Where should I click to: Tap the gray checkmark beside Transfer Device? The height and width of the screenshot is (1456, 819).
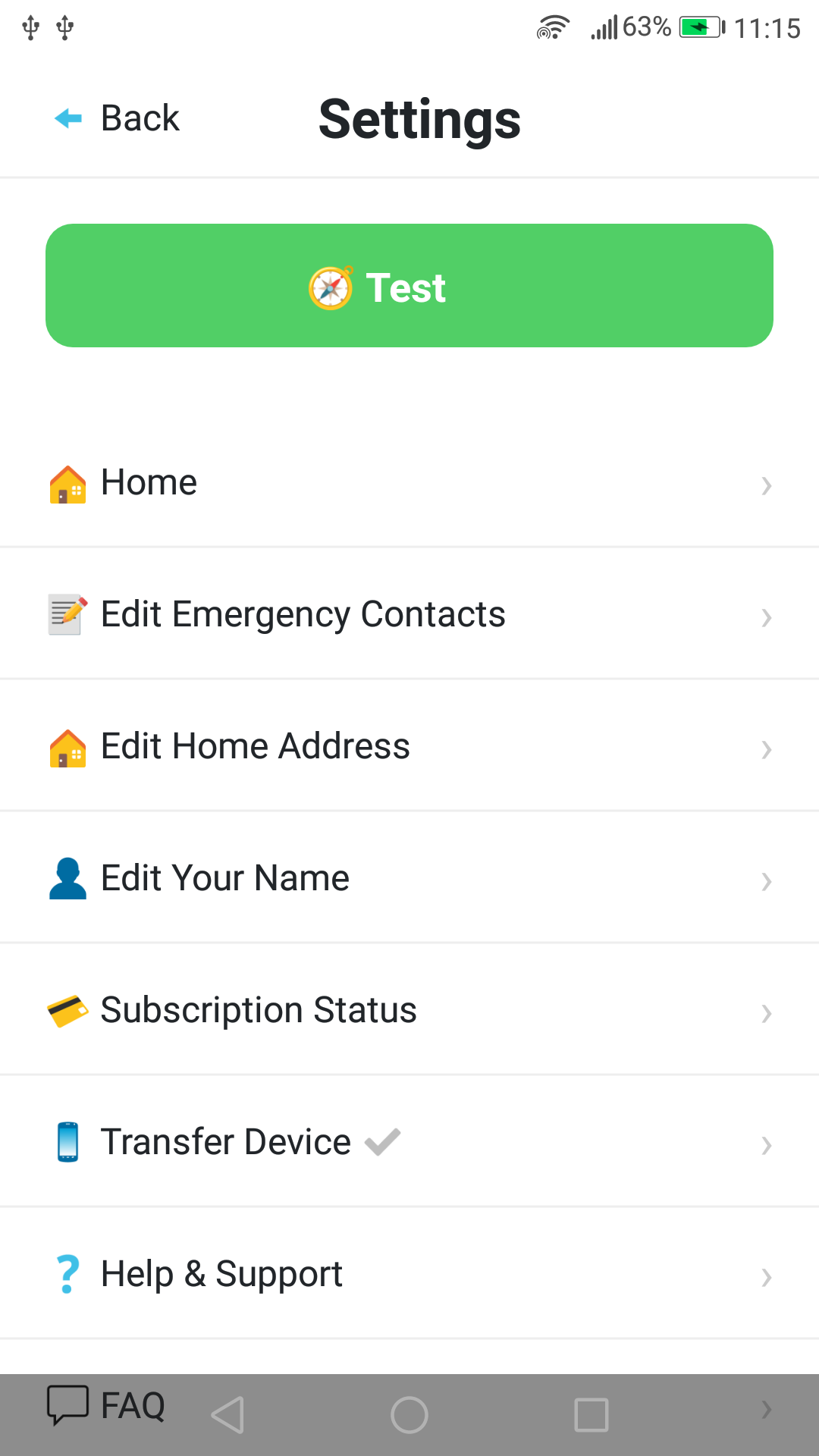(x=382, y=1141)
